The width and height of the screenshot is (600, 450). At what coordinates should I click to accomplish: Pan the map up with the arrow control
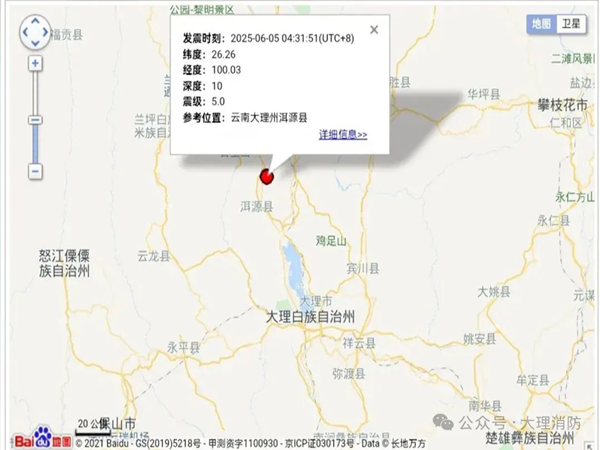[x=35, y=20]
